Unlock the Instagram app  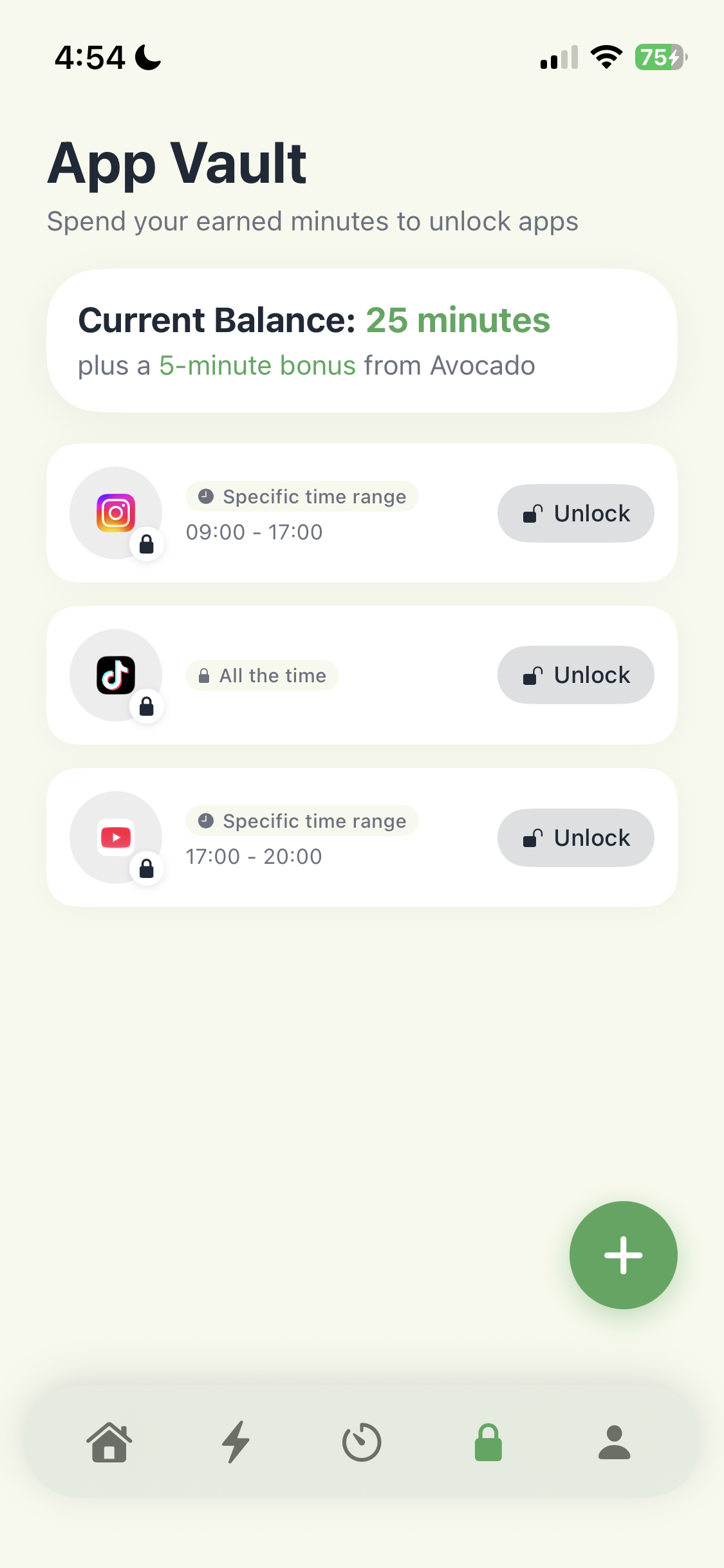(x=575, y=514)
